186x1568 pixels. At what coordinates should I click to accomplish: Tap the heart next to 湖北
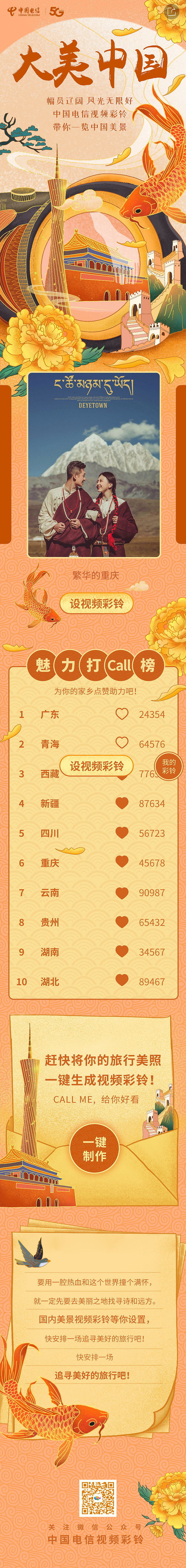(122, 981)
